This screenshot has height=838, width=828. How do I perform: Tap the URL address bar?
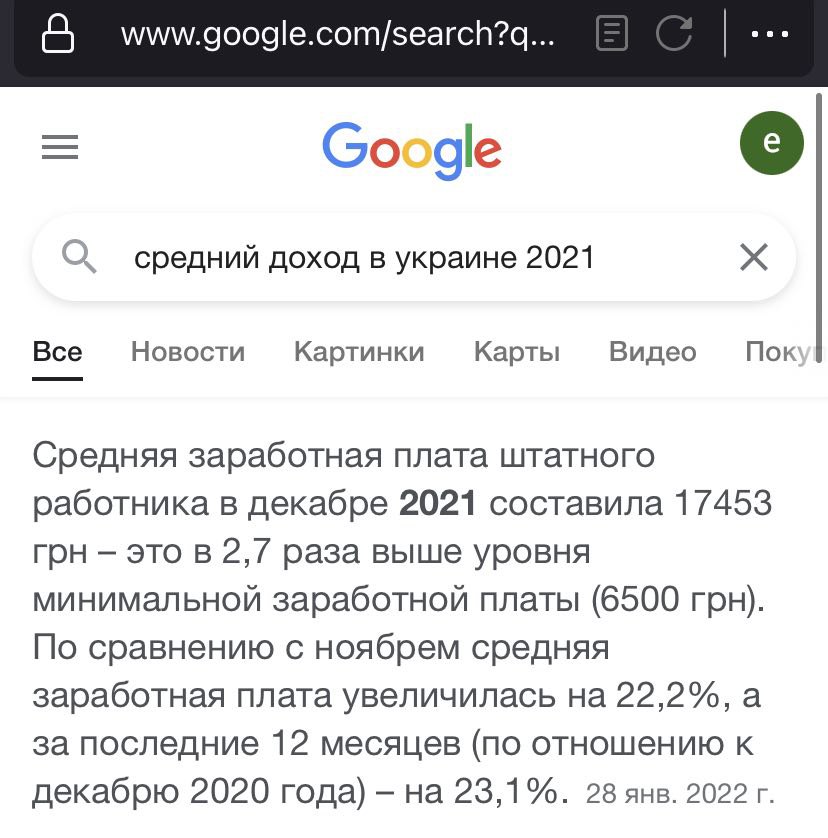(x=336, y=35)
